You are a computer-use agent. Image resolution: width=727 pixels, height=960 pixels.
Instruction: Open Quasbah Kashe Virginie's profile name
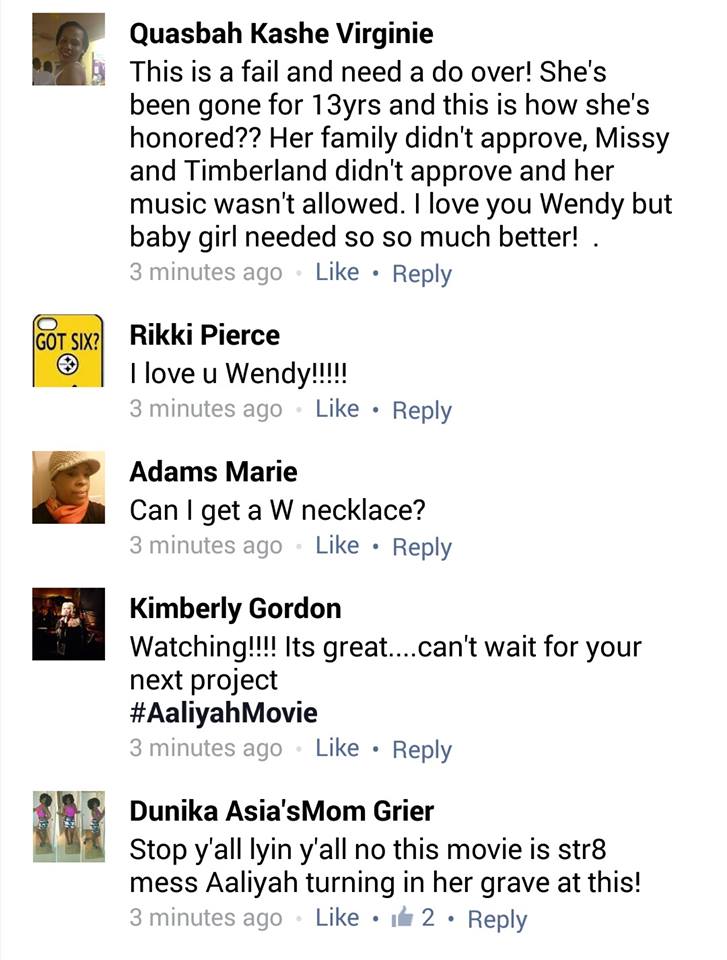point(282,34)
